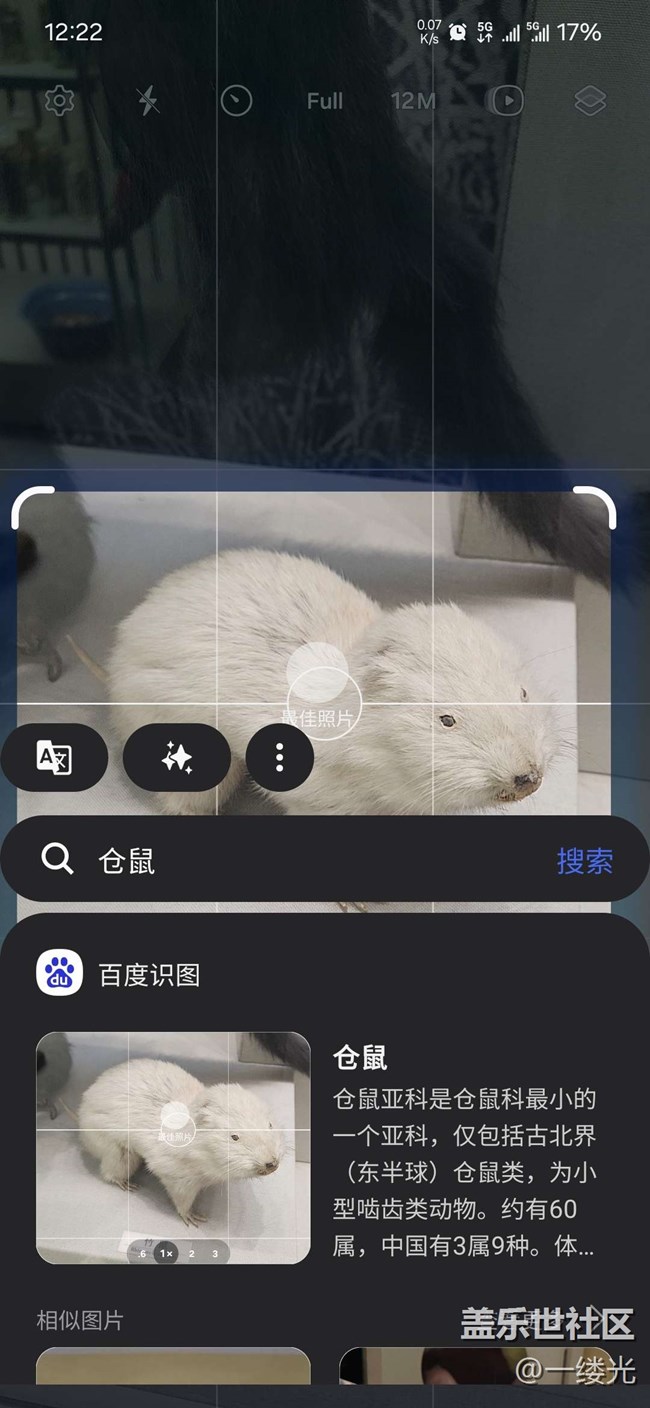The height and width of the screenshot is (1408, 650).
Task: Toggle the motion photo icon
Action: click(506, 101)
